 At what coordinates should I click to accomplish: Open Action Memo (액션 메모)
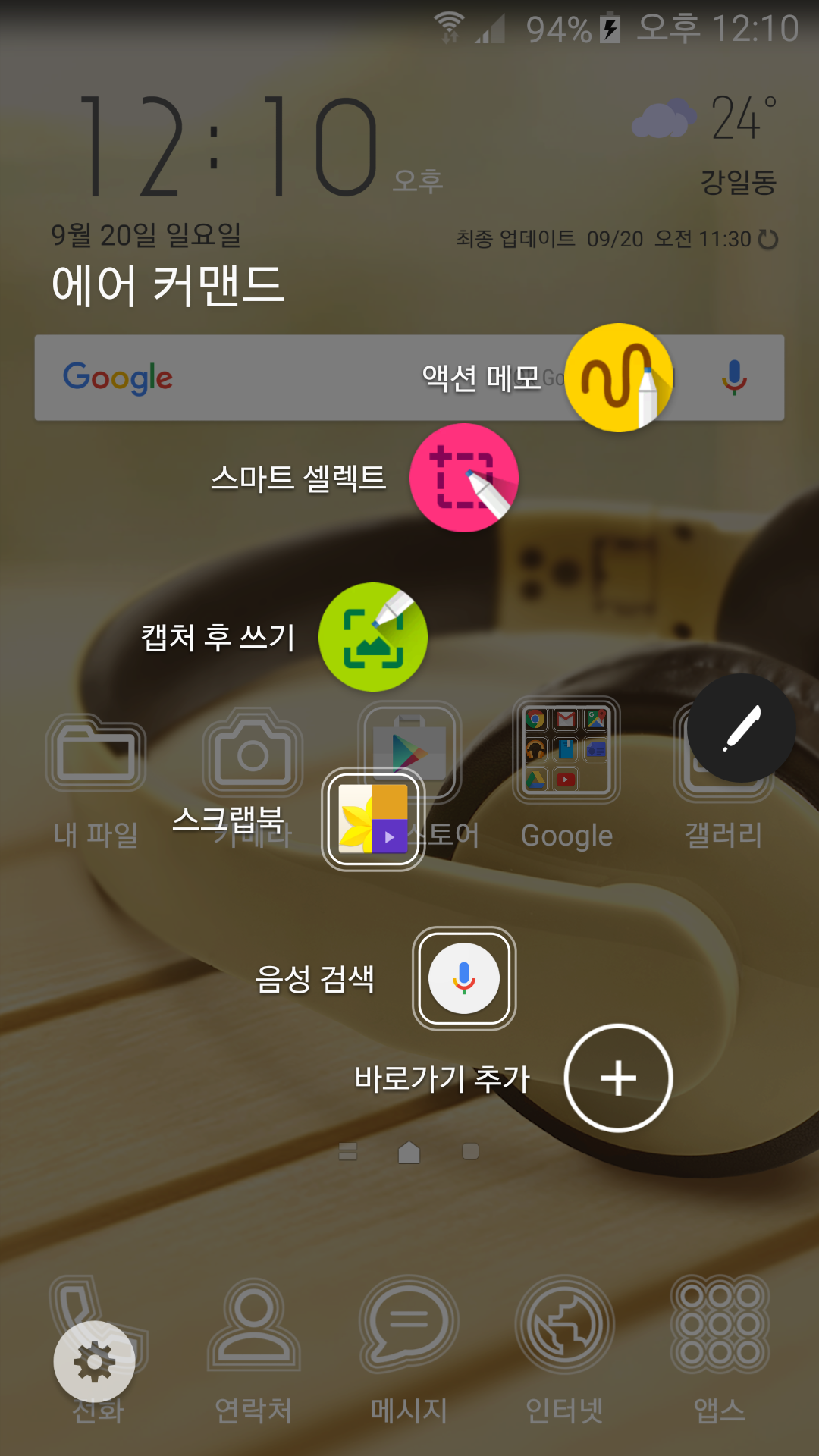[x=619, y=378]
